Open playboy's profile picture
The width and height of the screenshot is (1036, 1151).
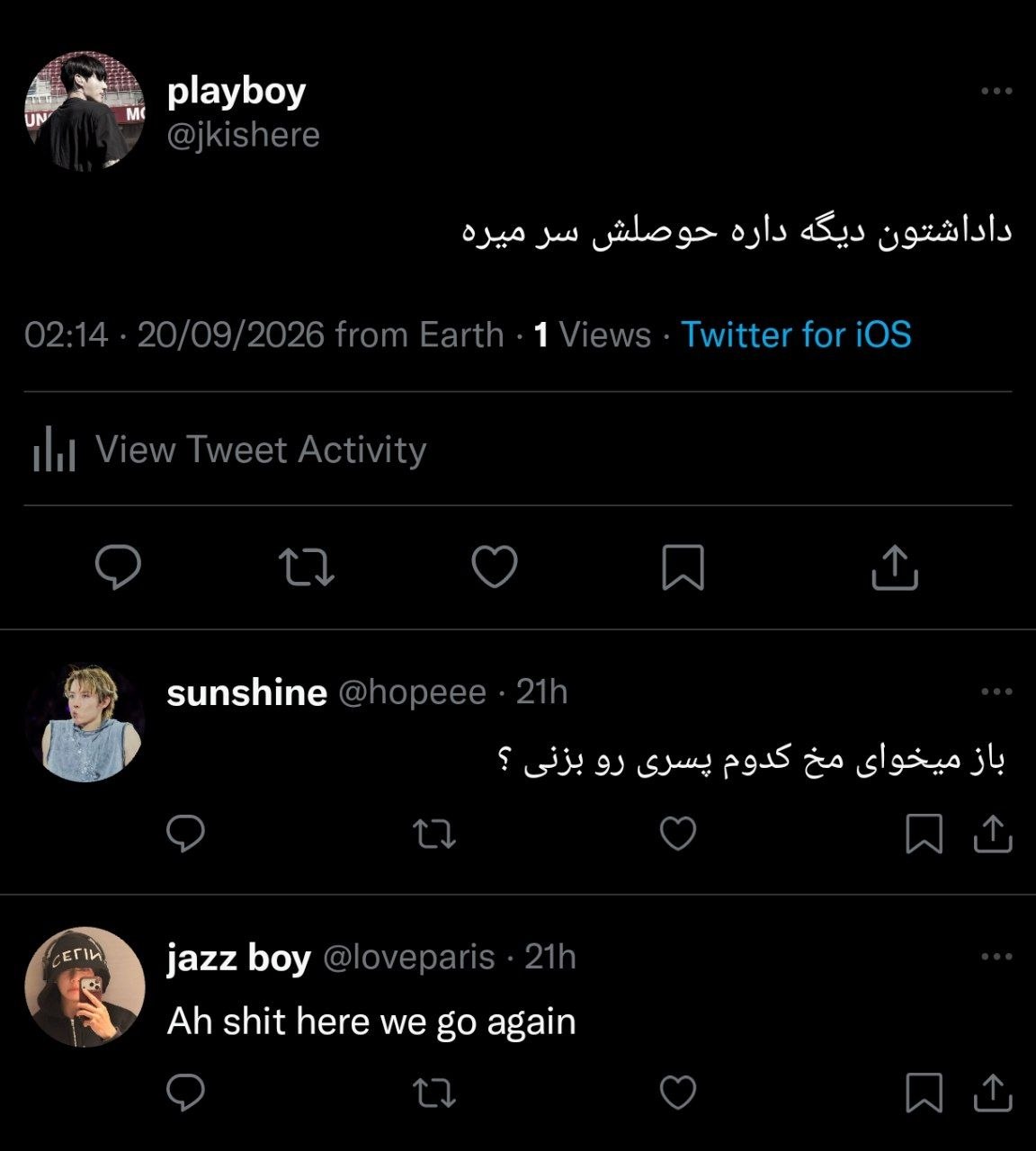(x=85, y=112)
